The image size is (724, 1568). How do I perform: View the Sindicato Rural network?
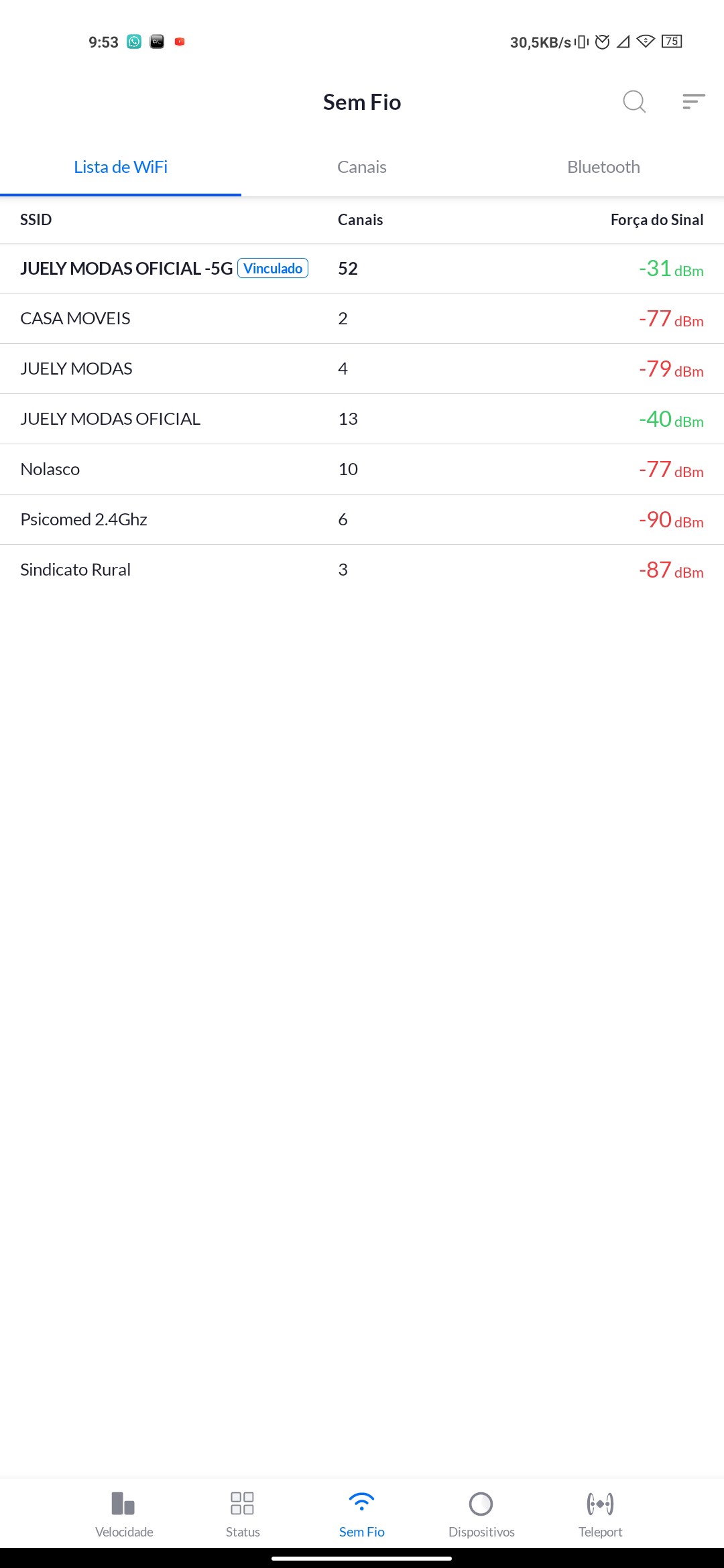(x=76, y=570)
